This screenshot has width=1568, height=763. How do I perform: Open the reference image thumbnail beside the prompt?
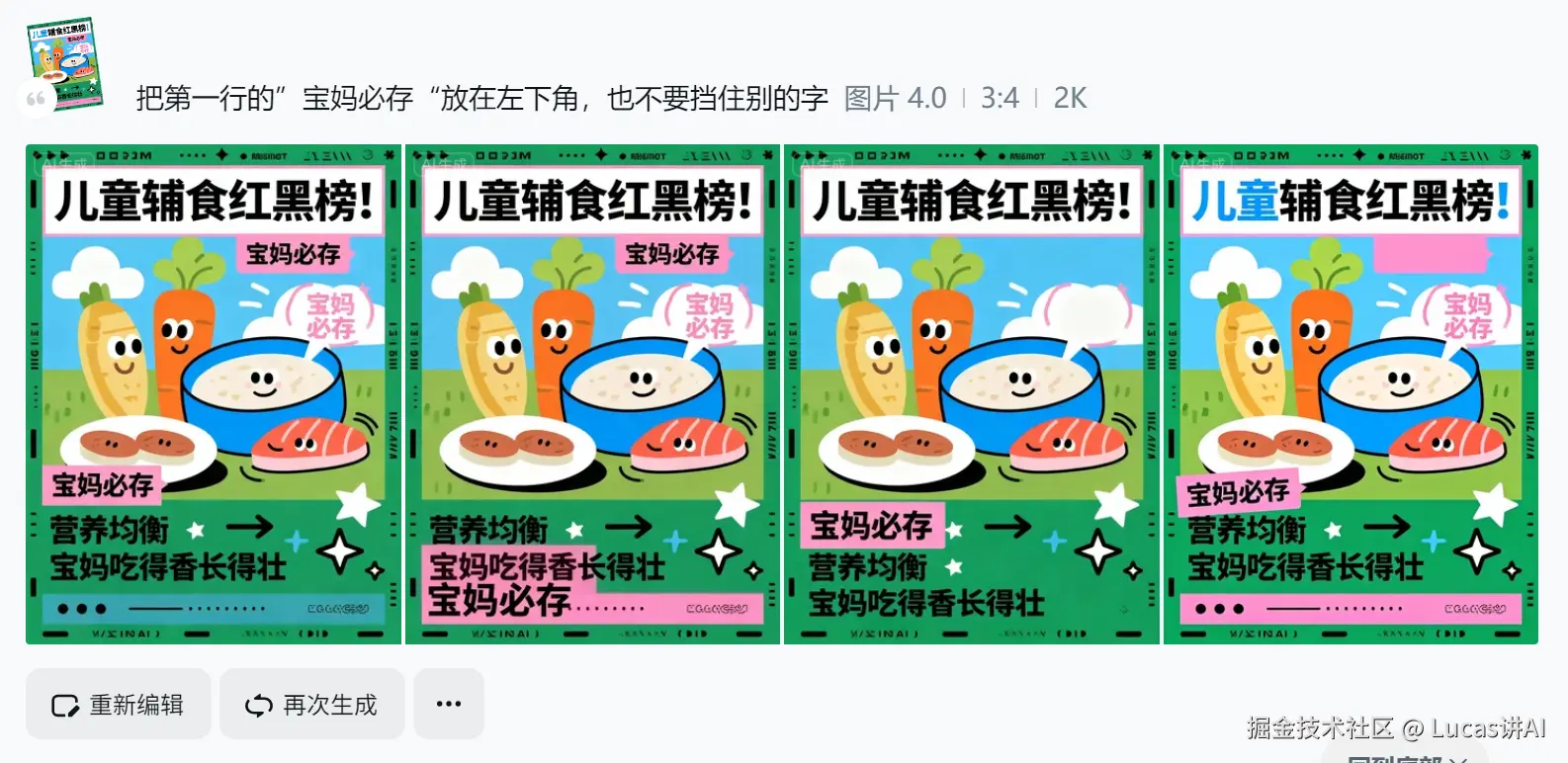tap(65, 63)
